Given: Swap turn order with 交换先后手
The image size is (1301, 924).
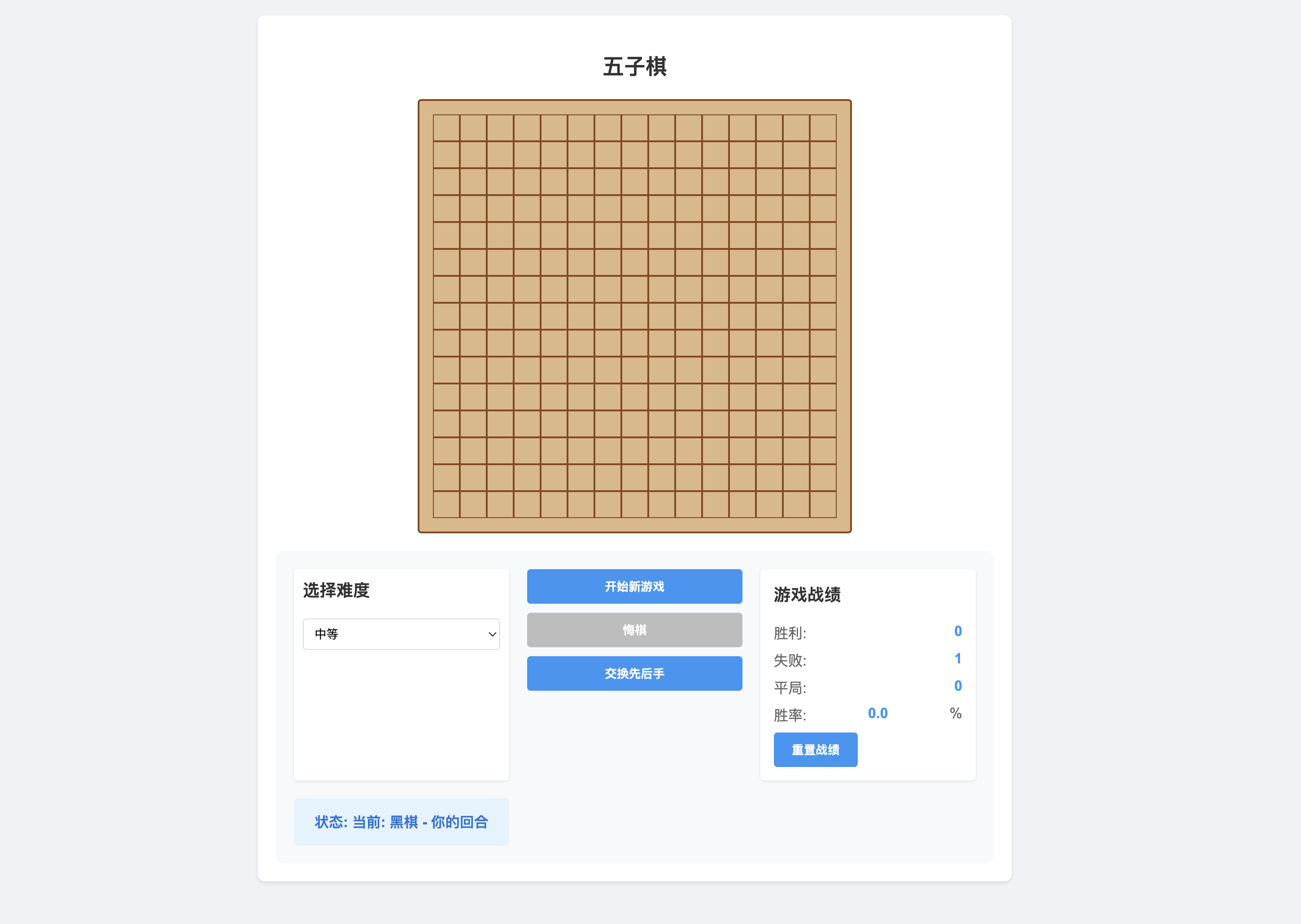Looking at the screenshot, I should (634, 673).
